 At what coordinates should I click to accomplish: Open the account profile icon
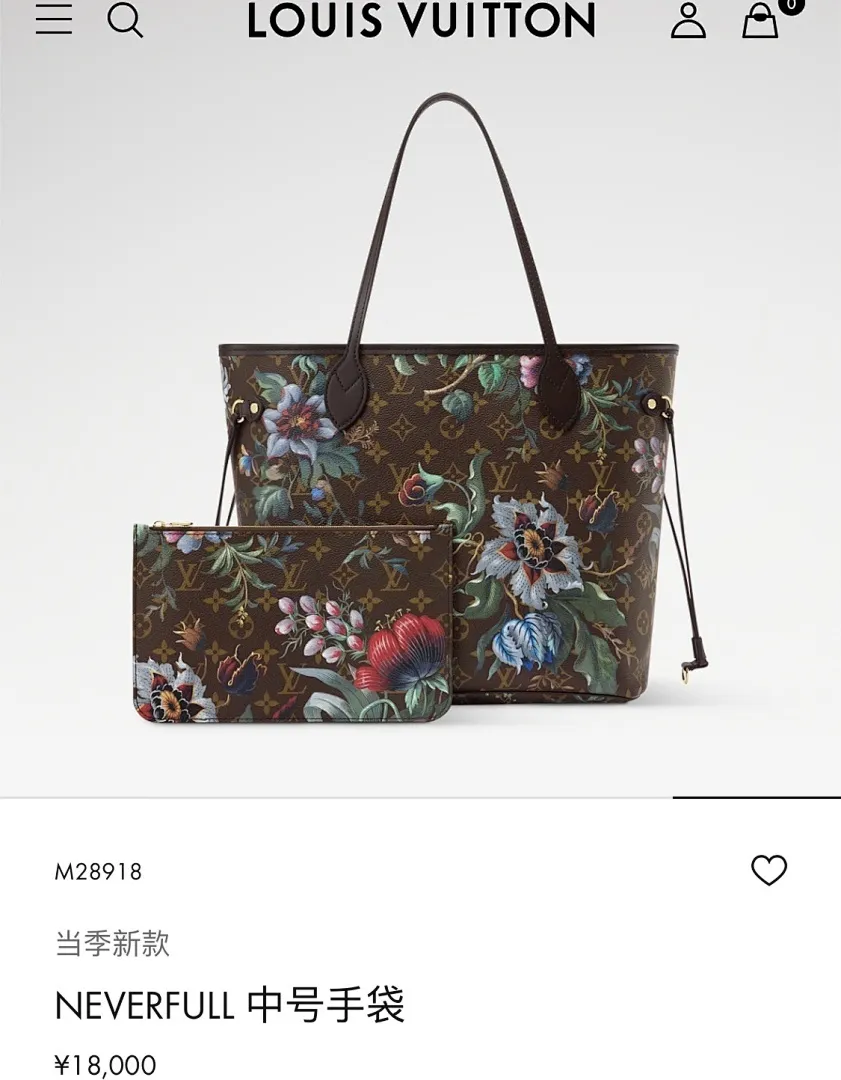(688, 20)
